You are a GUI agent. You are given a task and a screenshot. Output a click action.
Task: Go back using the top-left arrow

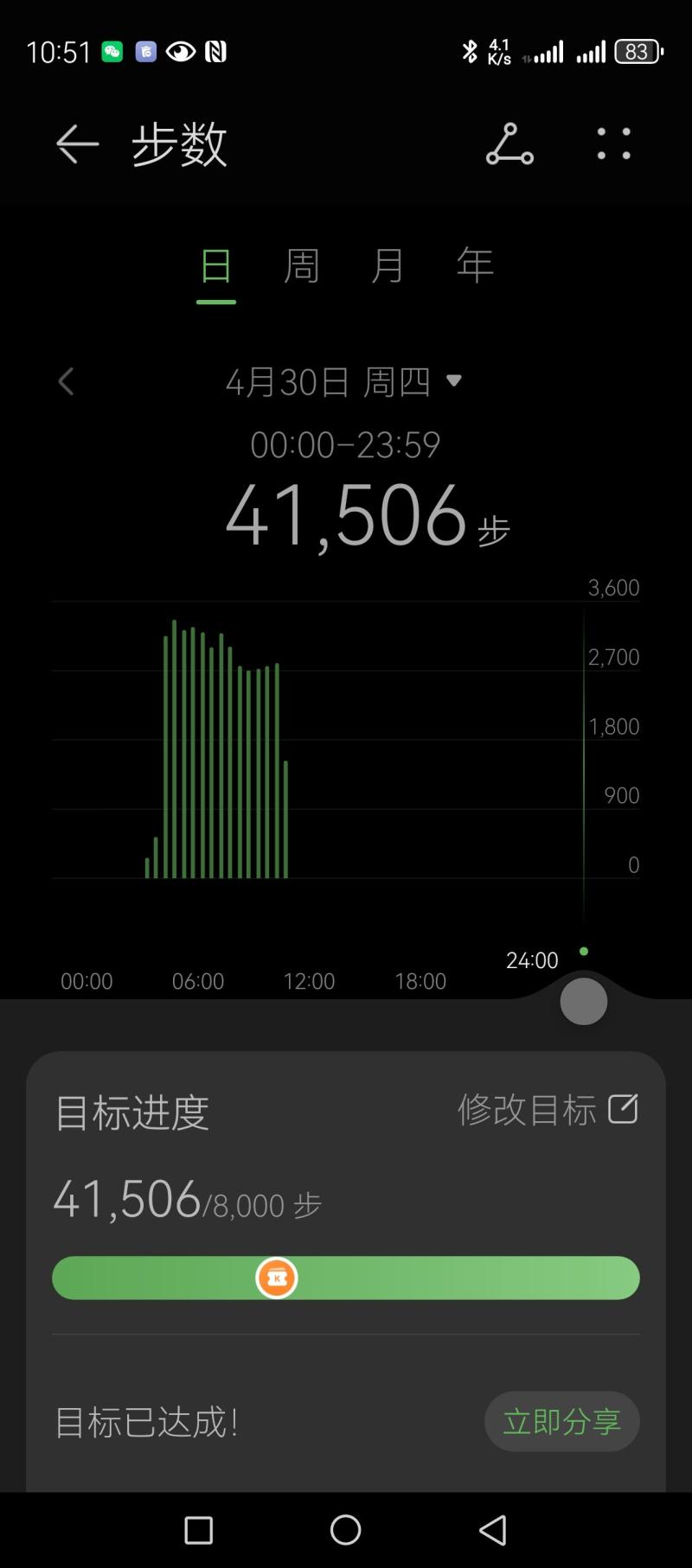pos(77,143)
